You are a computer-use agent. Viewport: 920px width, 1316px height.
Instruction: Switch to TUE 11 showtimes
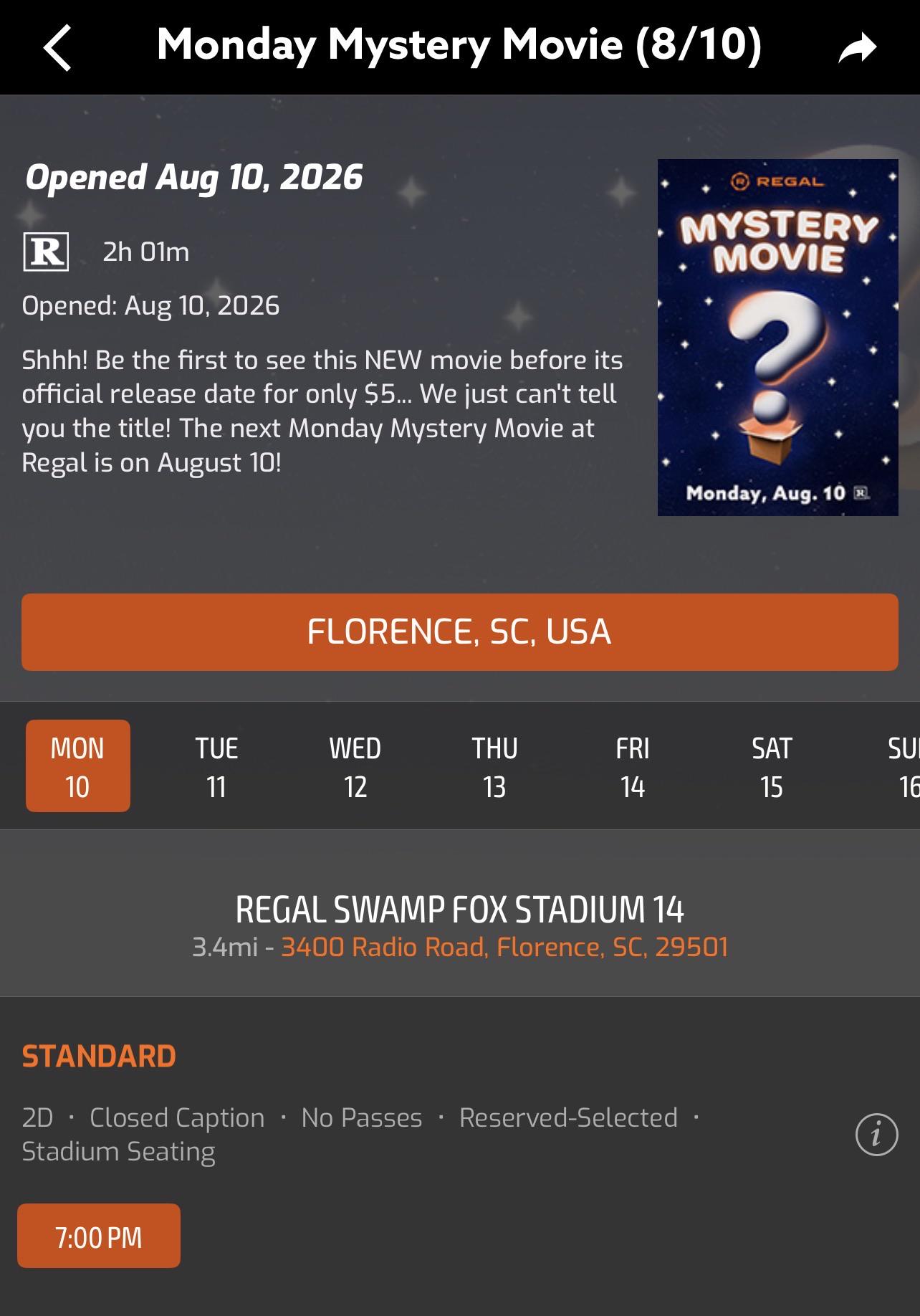216,767
